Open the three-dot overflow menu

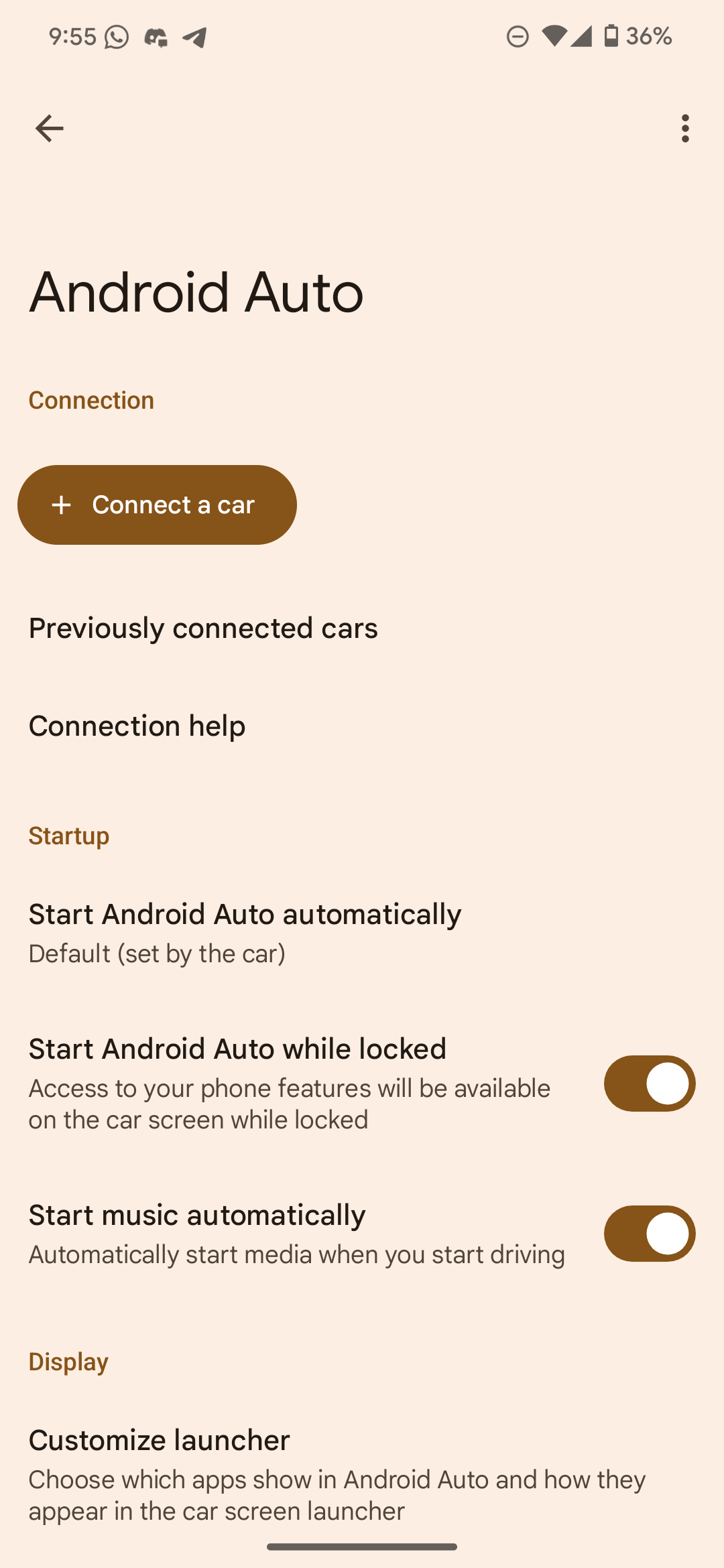tap(684, 128)
